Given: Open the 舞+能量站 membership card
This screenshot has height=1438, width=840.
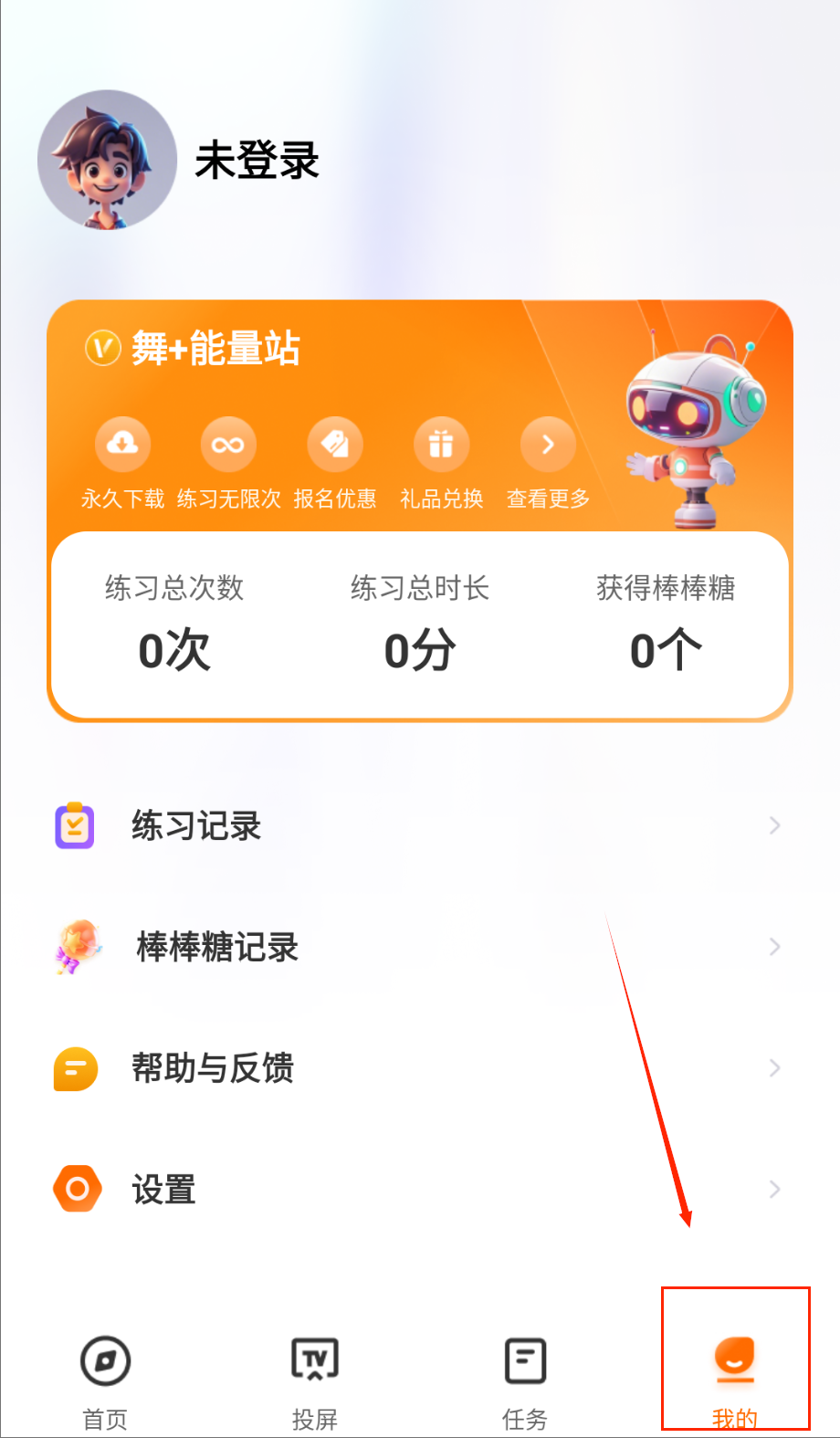Looking at the screenshot, I should pos(215,349).
